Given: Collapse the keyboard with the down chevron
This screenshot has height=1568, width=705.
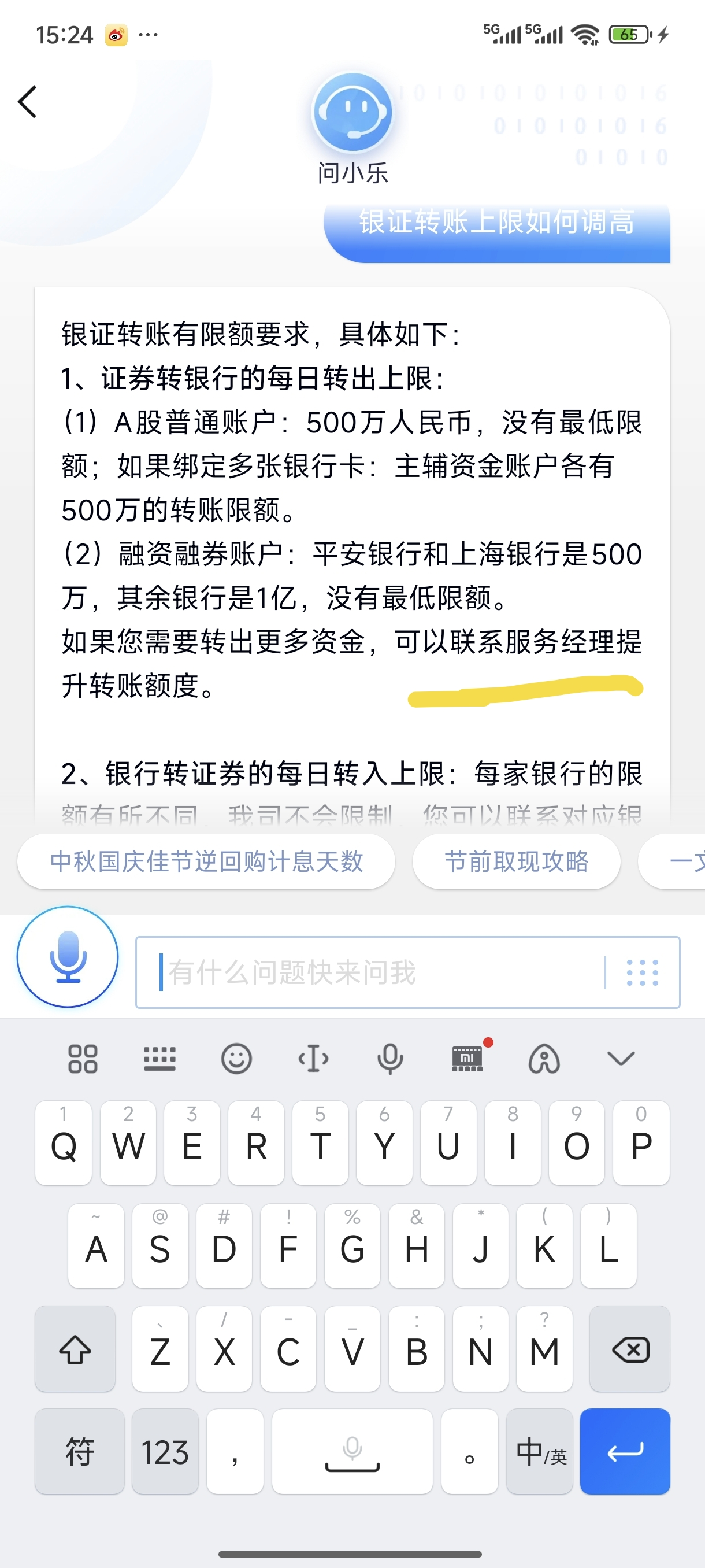Looking at the screenshot, I should [621, 1059].
